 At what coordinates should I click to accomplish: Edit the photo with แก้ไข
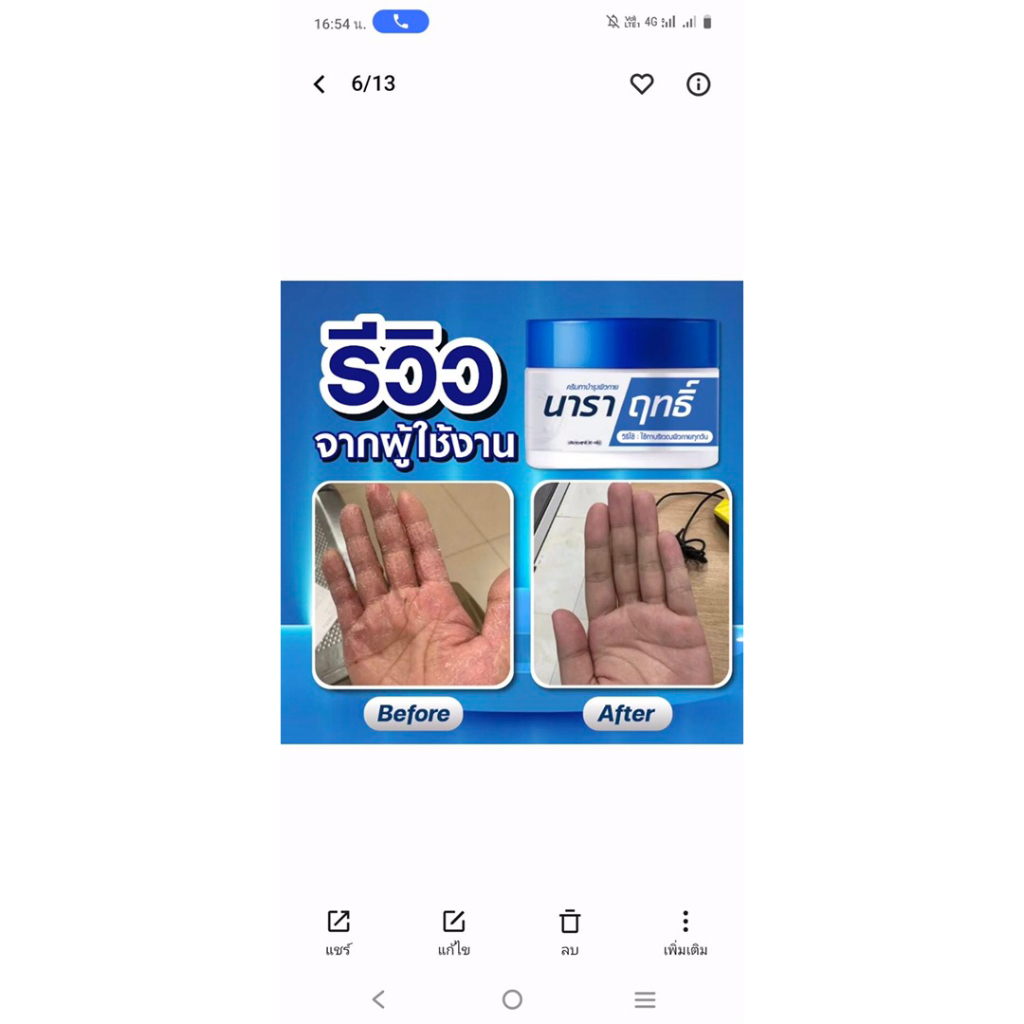click(x=454, y=931)
